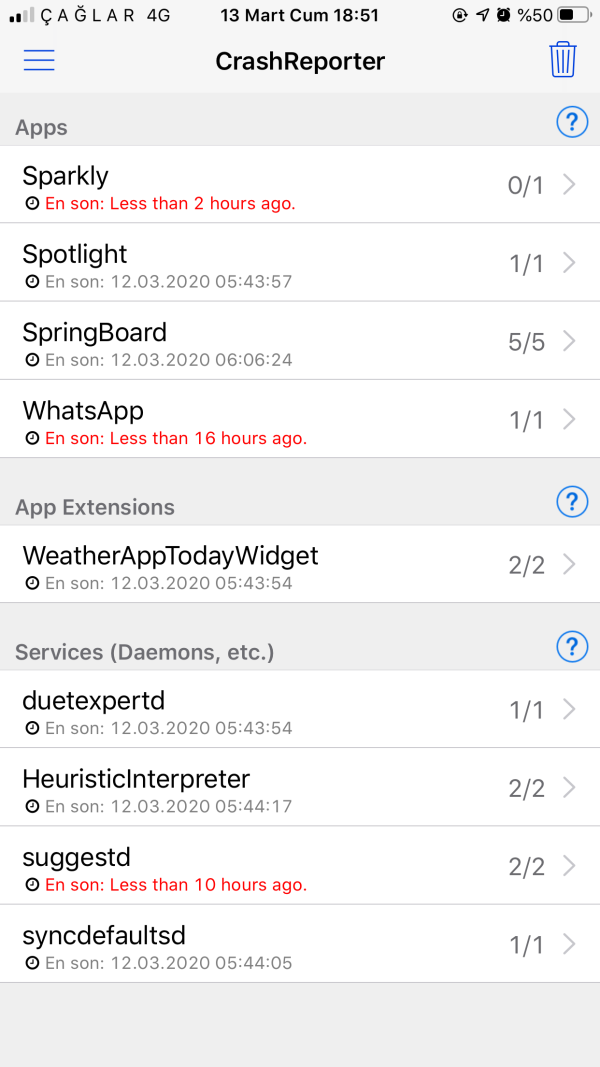
Task: Open HeuristicInterpreter crash logs
Action: [x=300, y=787]
